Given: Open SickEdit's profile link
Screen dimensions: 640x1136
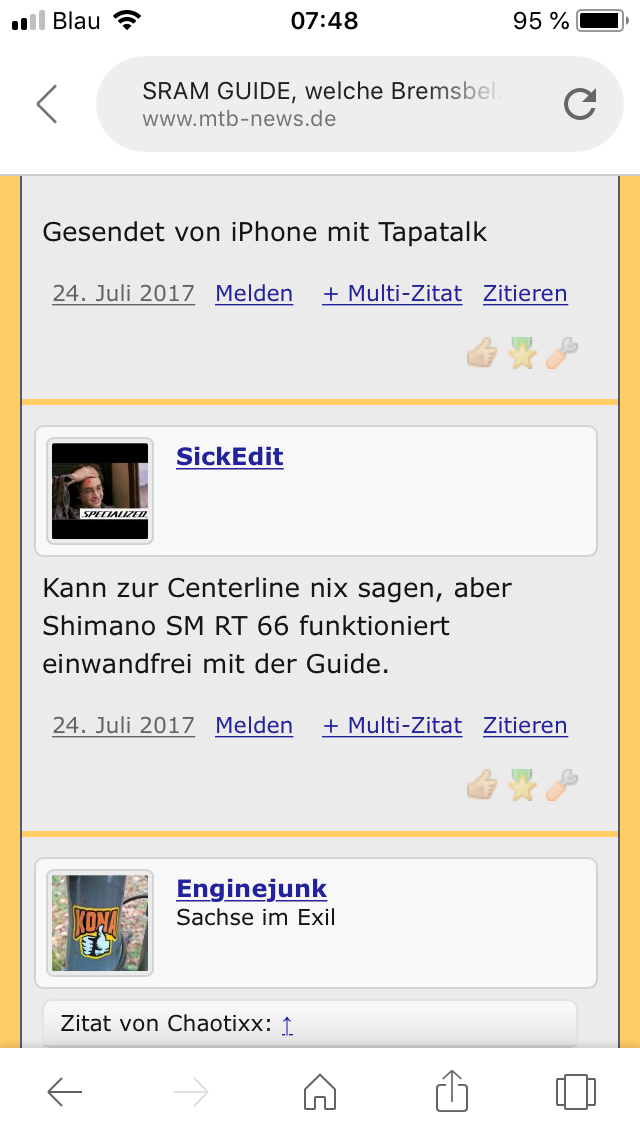Looking at the screenshot, I should pyautogui.click(x=230, y=457).
